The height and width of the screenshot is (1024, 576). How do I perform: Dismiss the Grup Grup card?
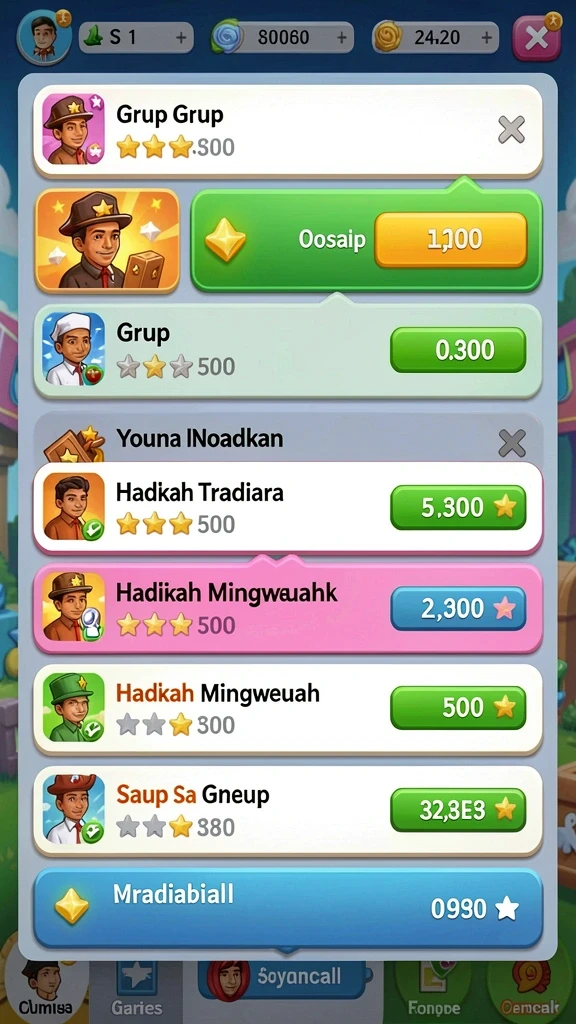[511, 130]
